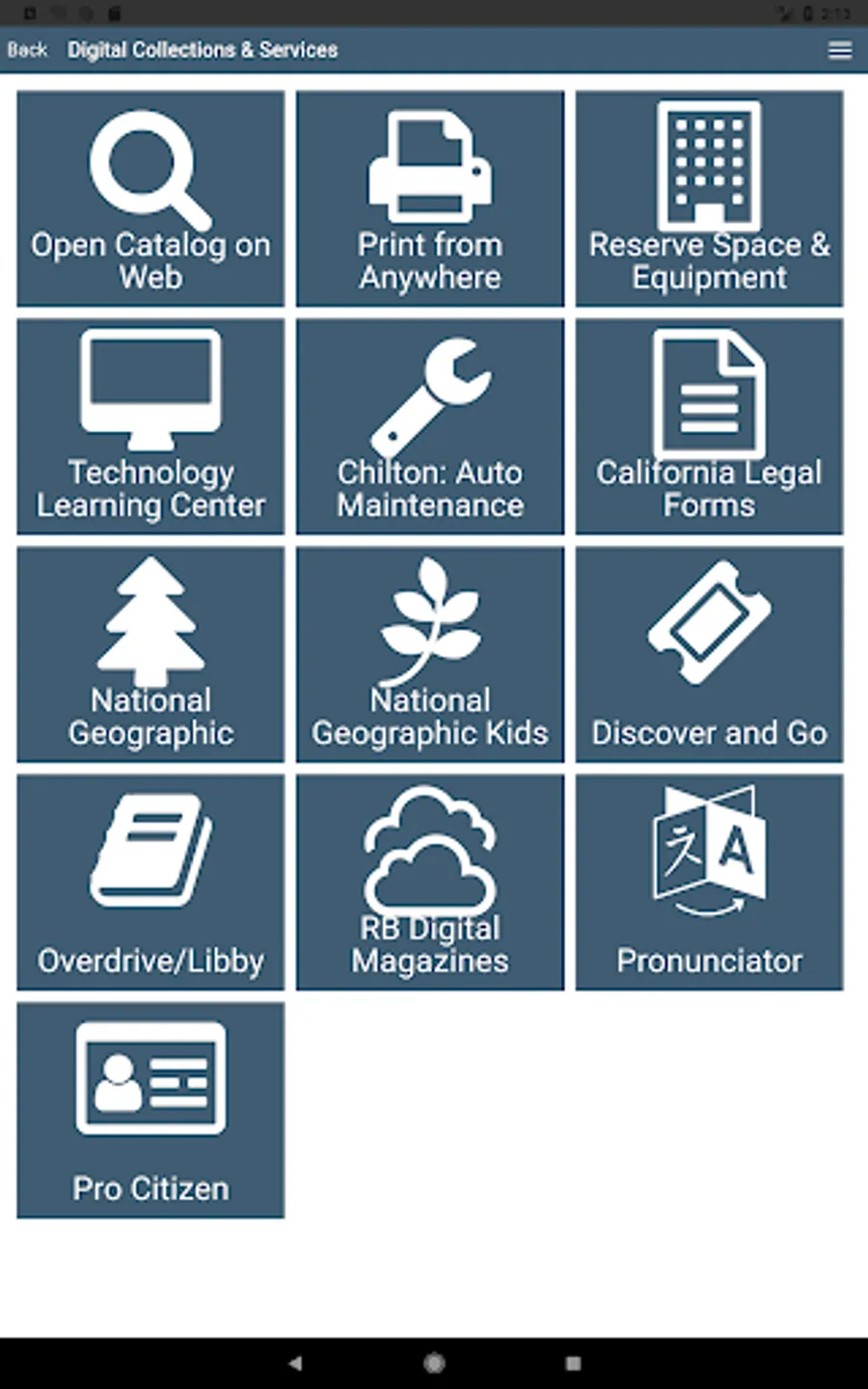Select Print from Anywhere
Viewport: 868px width, 1389px height.
[430, 199]
